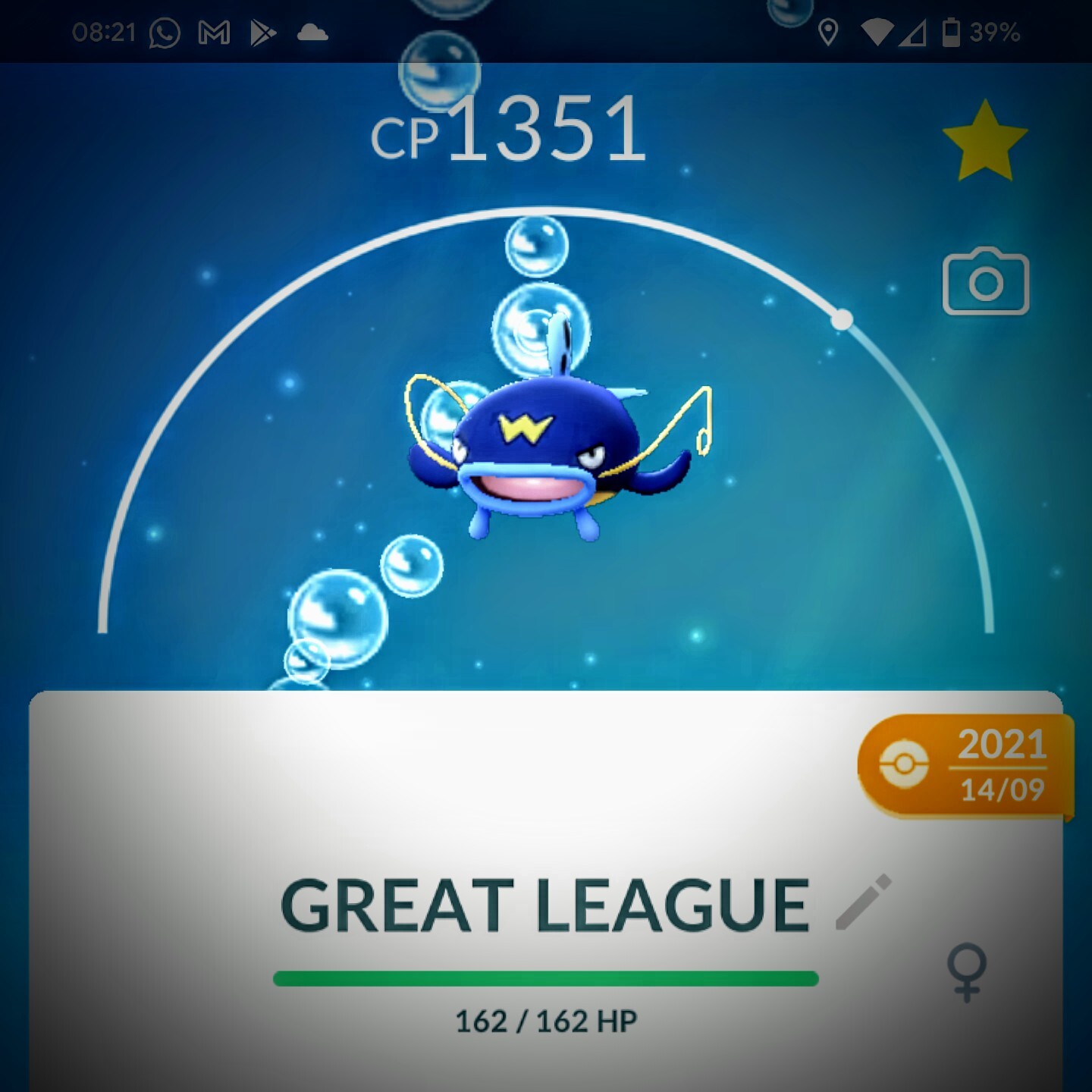Open the 2021 14/09 catch date tag

[966, 767]
